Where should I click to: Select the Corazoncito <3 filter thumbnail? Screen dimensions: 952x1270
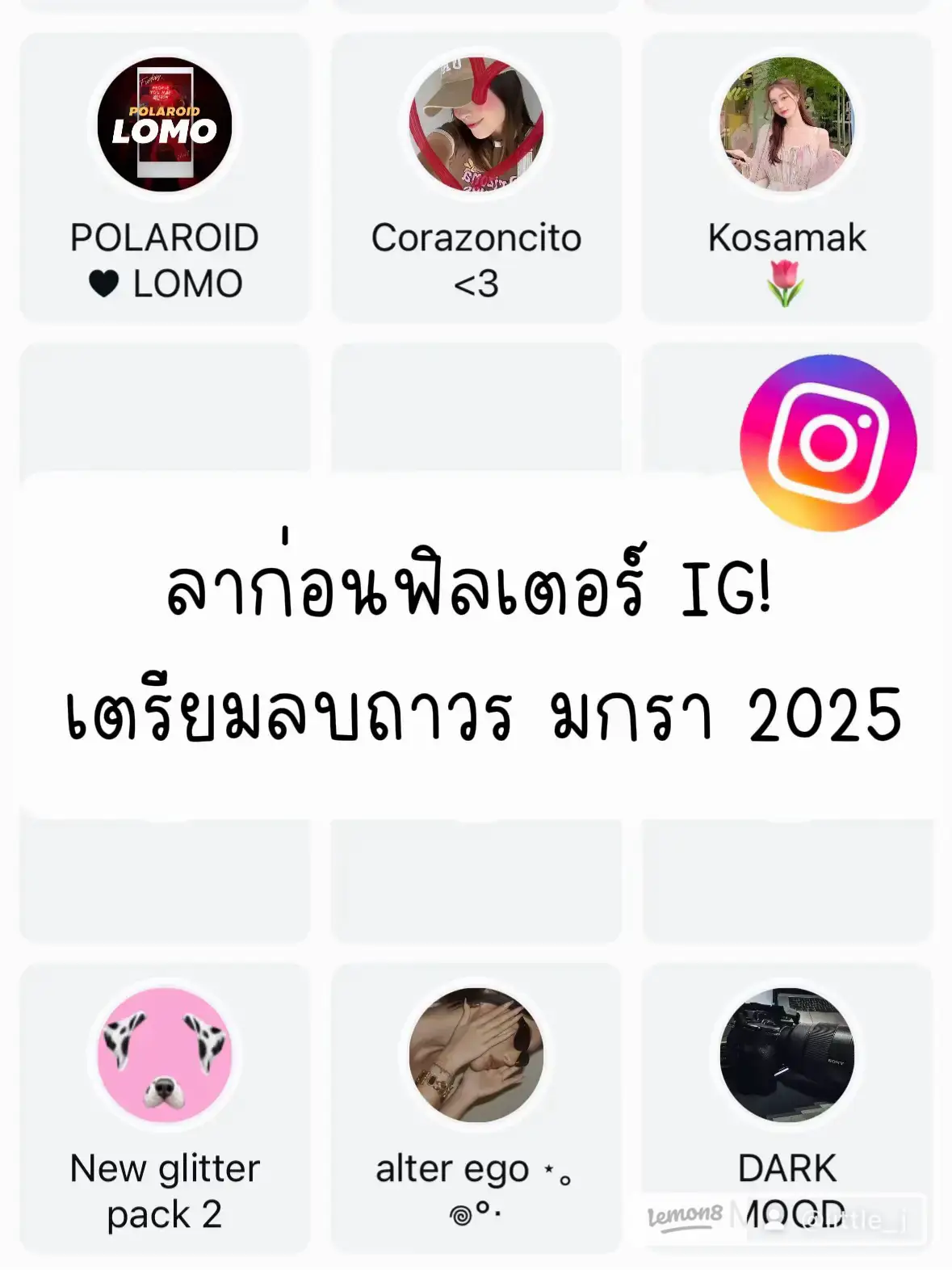tap(476, 125)
